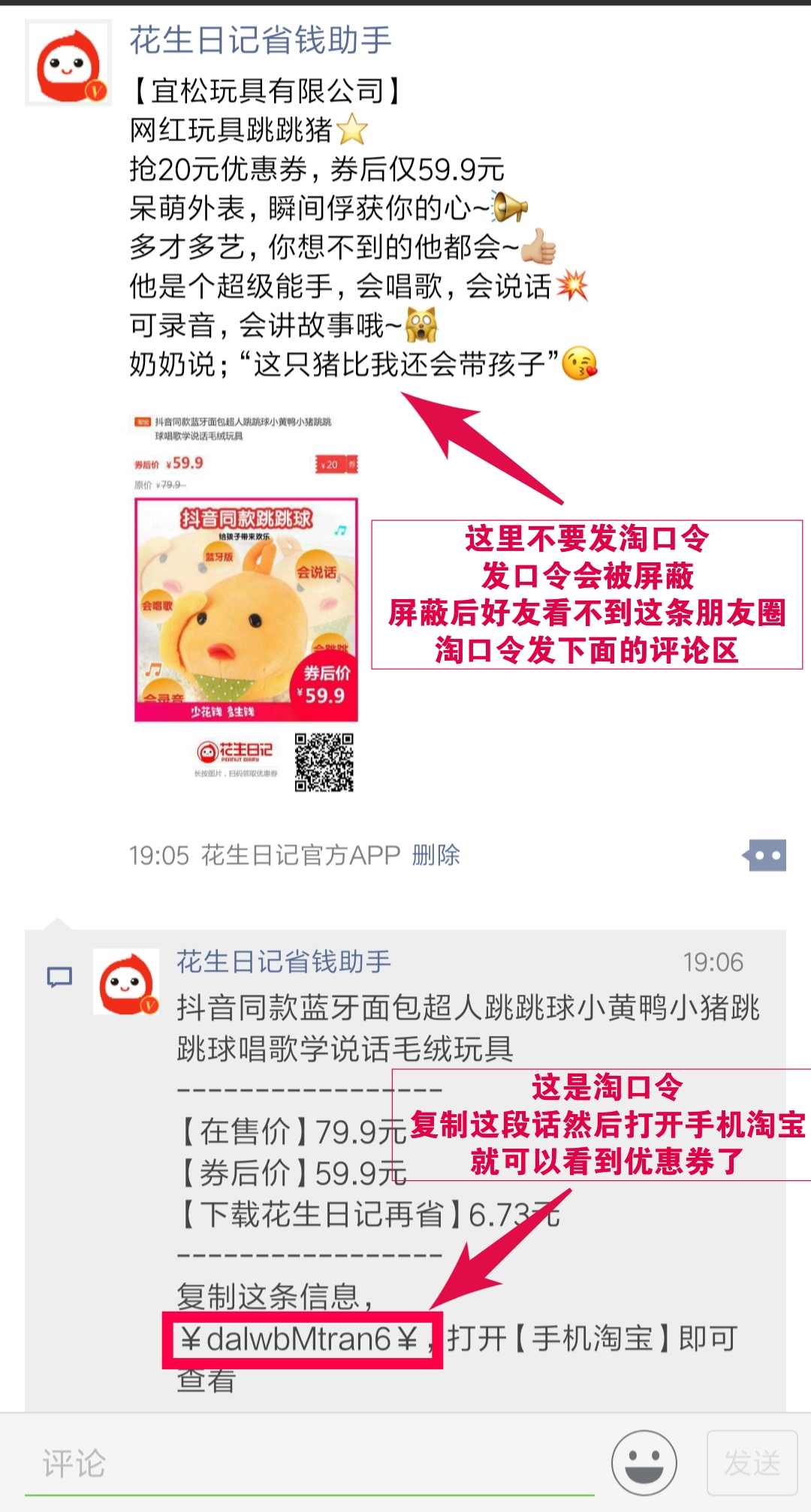Delete this Moments post via 删除

(436, 854)
